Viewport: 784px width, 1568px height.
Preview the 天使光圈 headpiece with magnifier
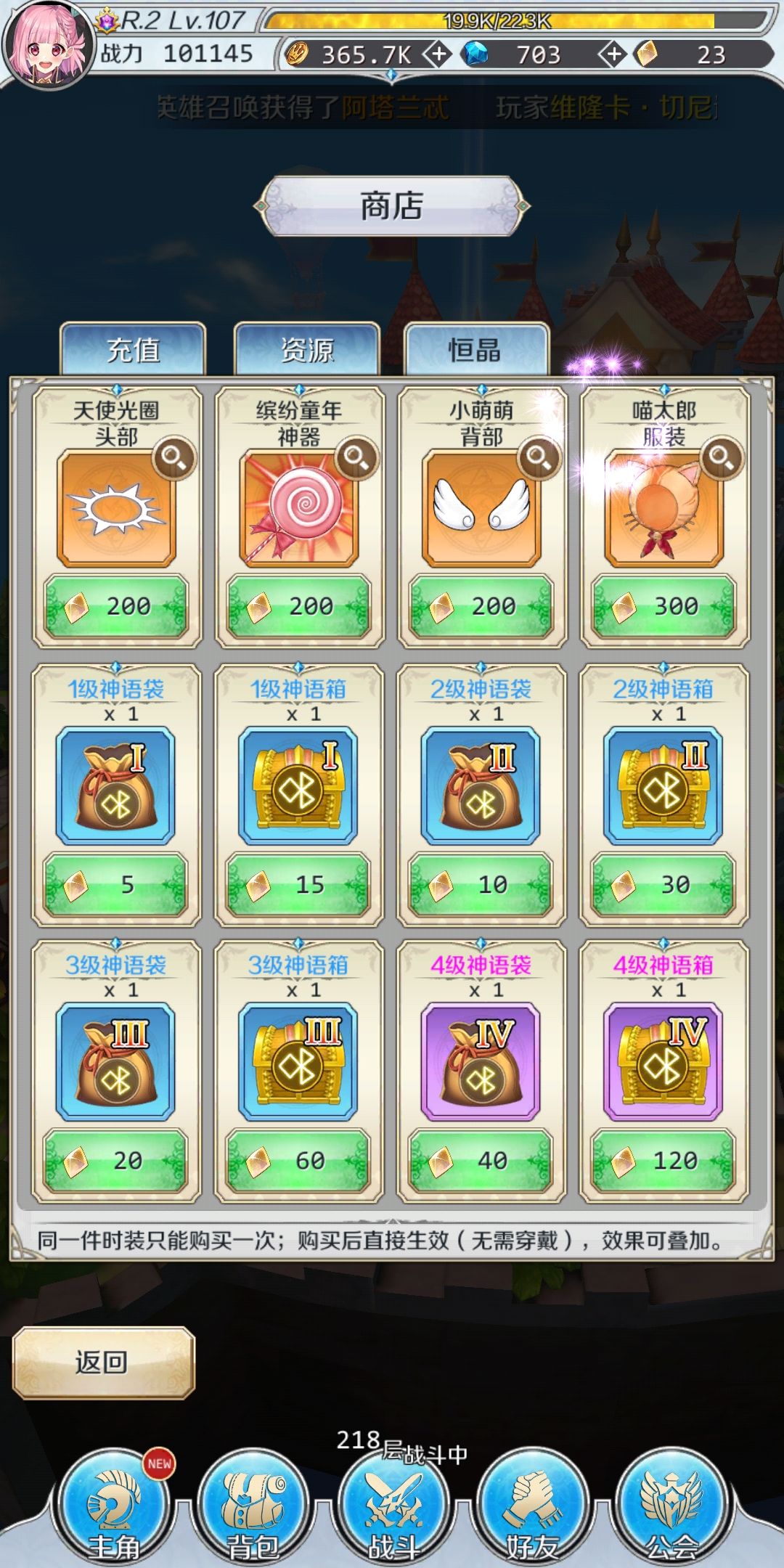(174, 457)
